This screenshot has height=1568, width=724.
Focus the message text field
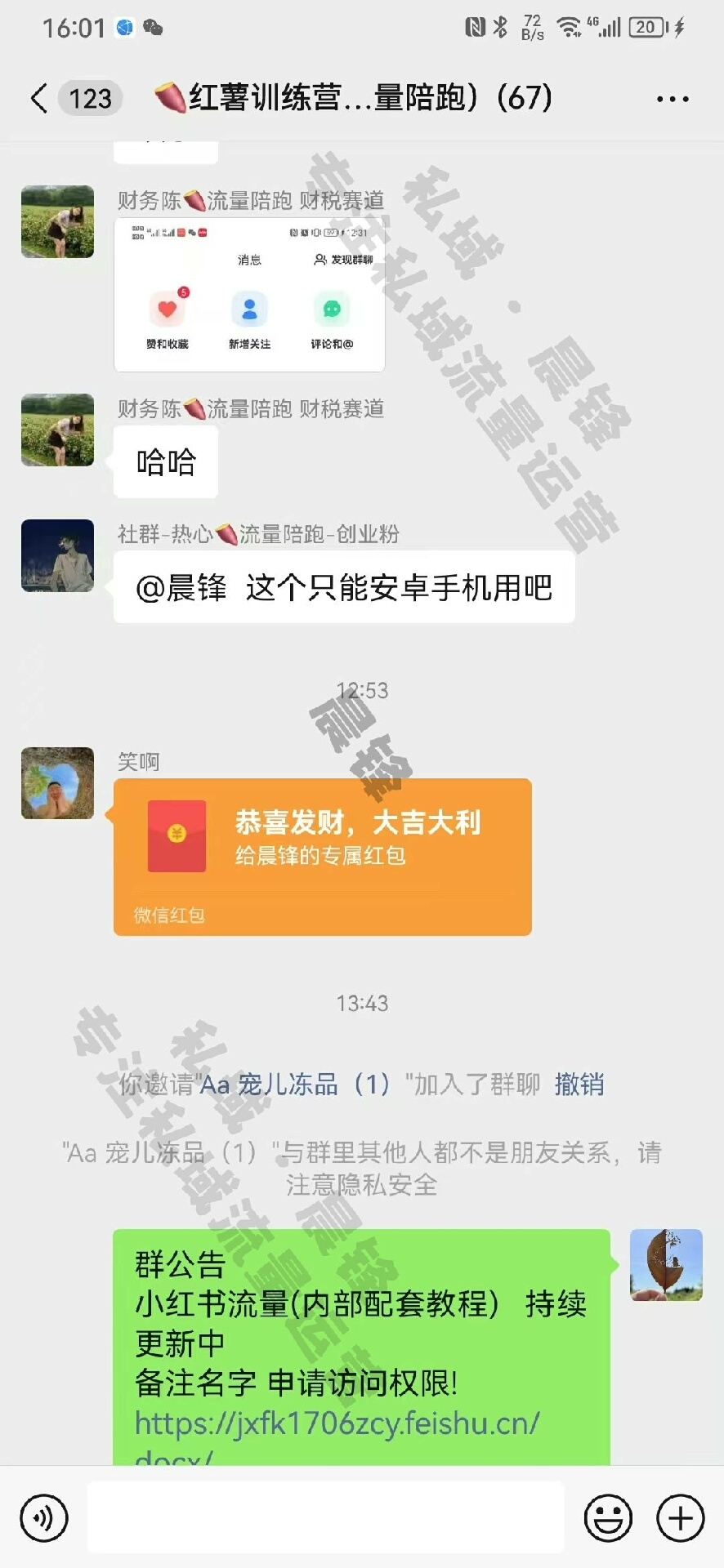tap(325, 1518)
